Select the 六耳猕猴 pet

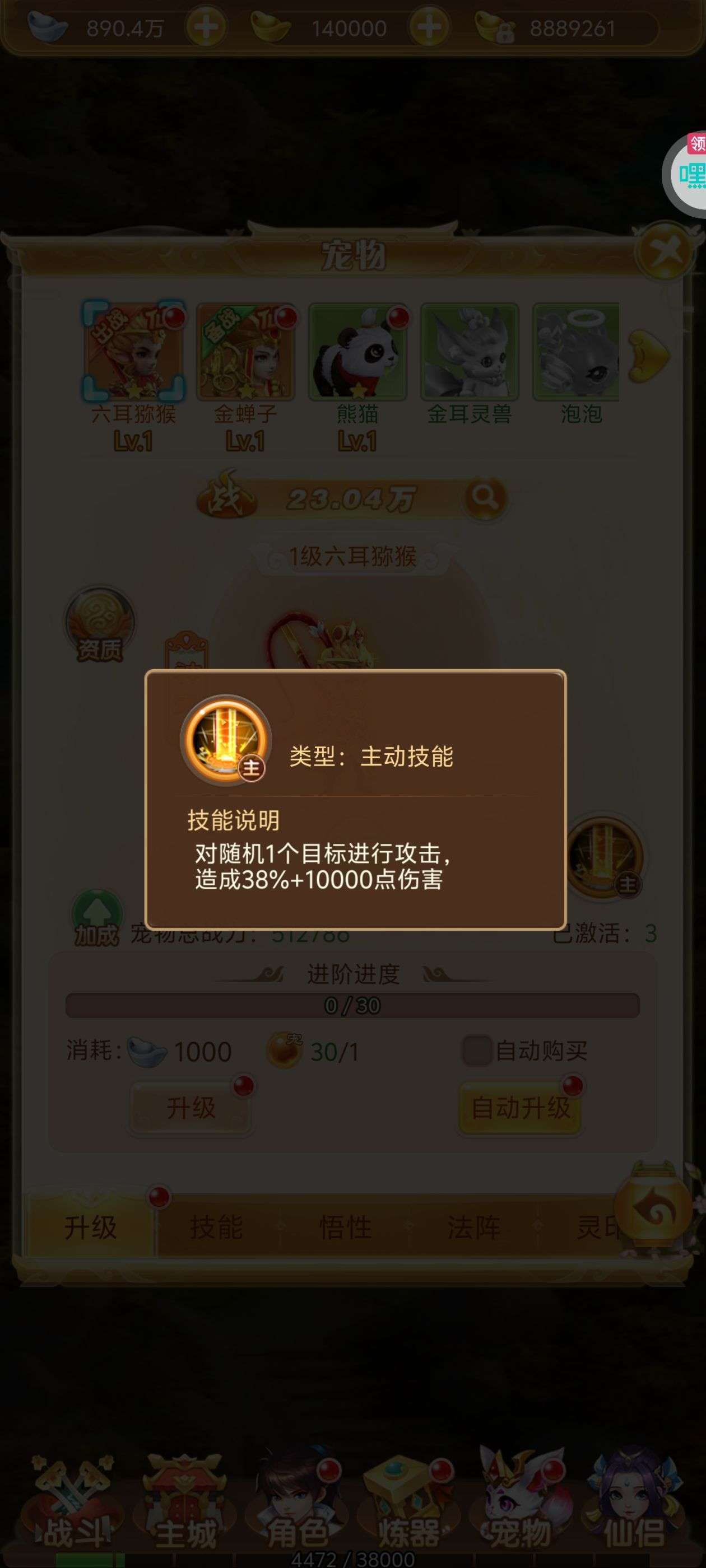[x=133, y=351]
